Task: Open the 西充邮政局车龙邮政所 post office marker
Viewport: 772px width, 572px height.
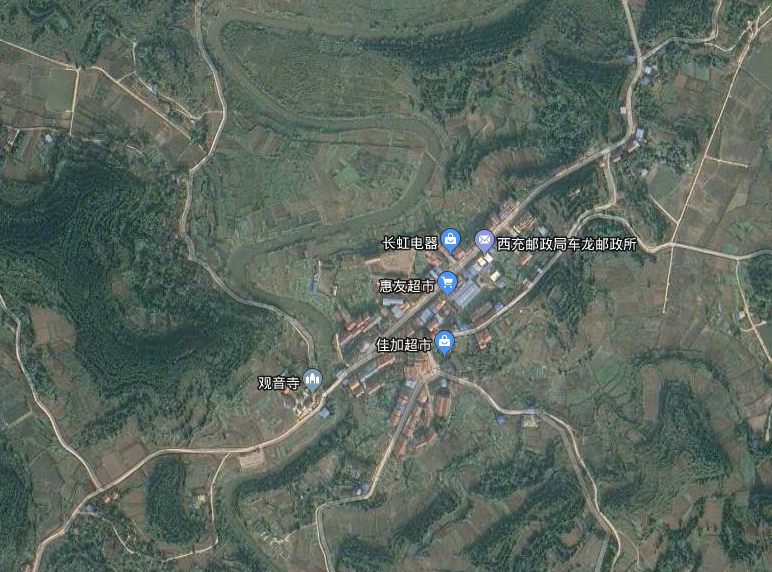Action: pyautogui.click(x=484, y=241)
